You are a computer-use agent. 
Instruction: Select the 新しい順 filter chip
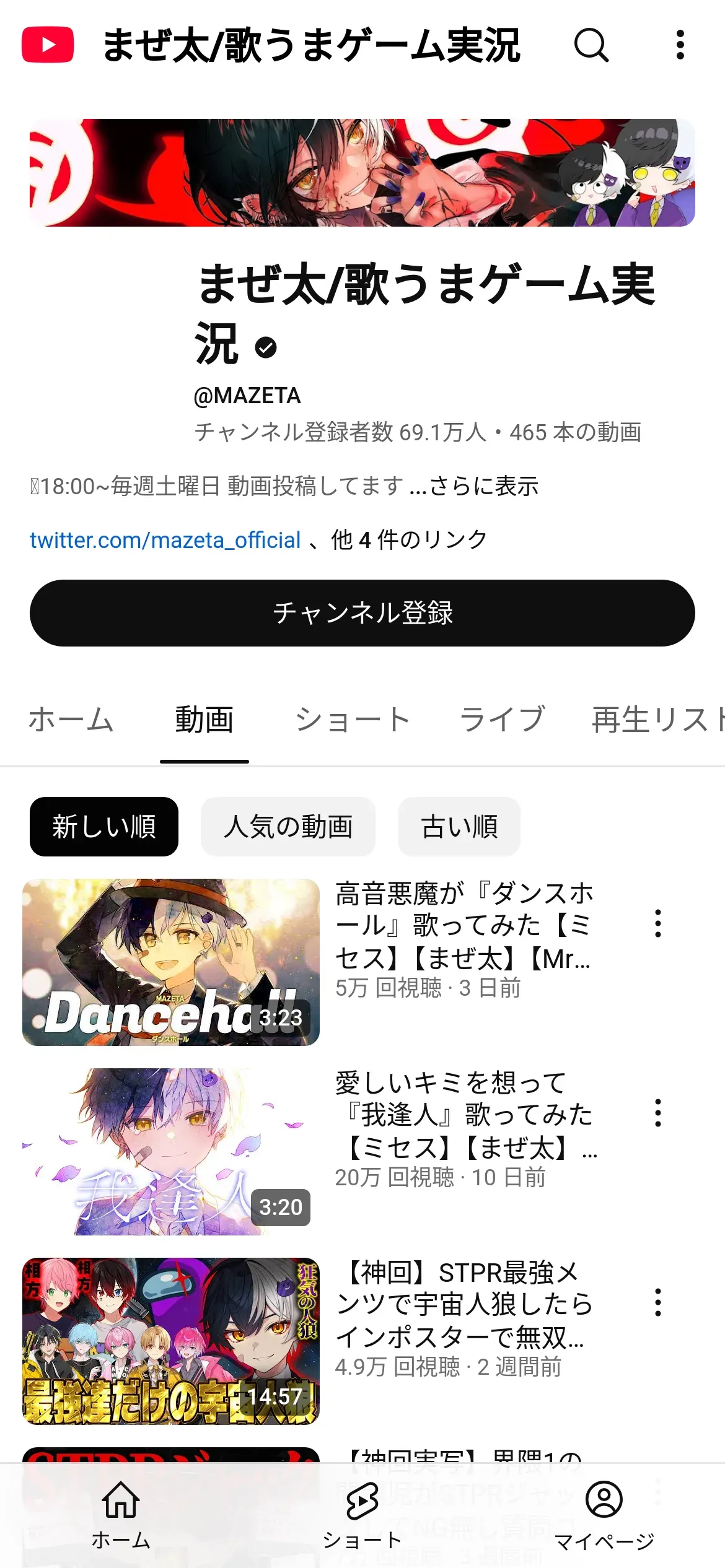(104, 827)
